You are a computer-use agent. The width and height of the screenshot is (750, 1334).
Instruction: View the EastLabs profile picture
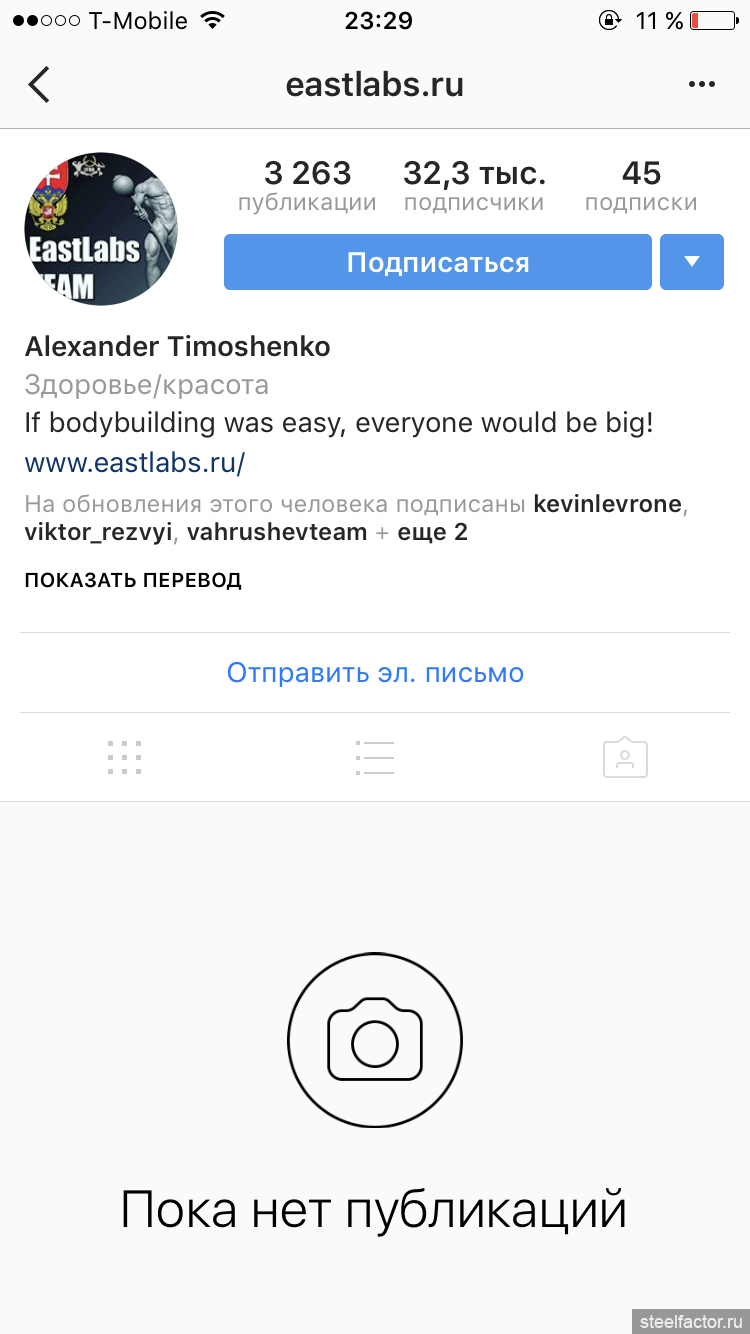pos(101,229)
